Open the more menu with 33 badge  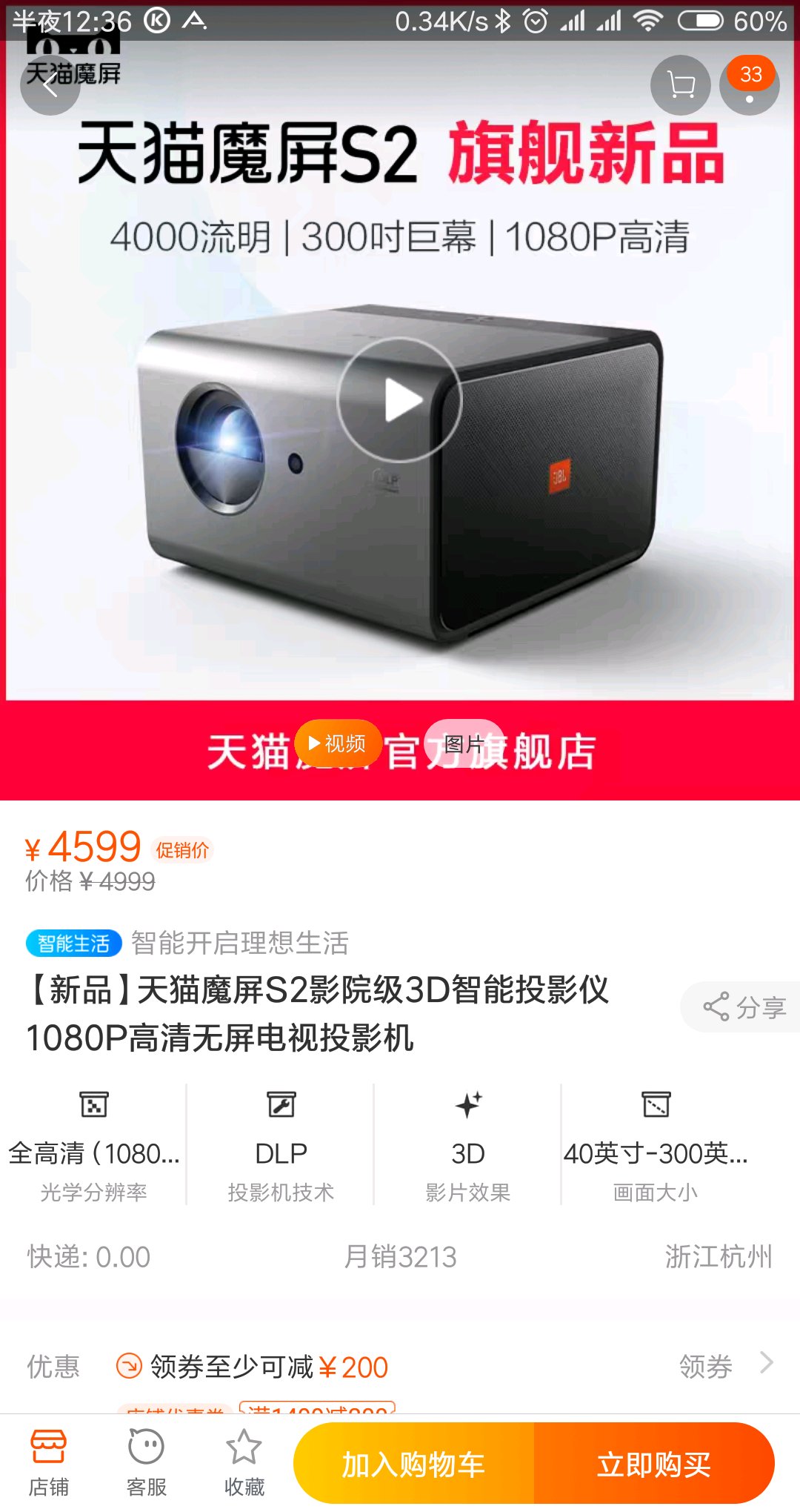(x=750, y=85)
